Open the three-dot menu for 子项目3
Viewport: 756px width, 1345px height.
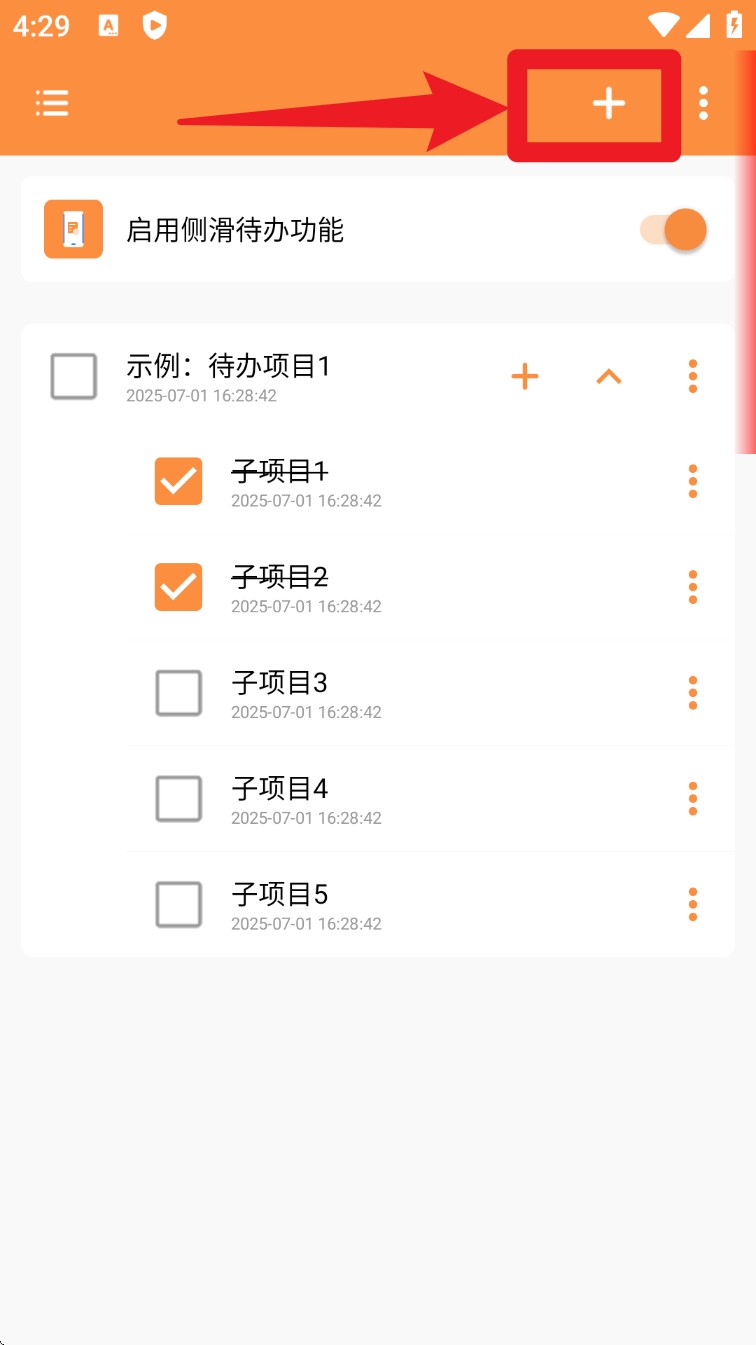tap(692, 692)
